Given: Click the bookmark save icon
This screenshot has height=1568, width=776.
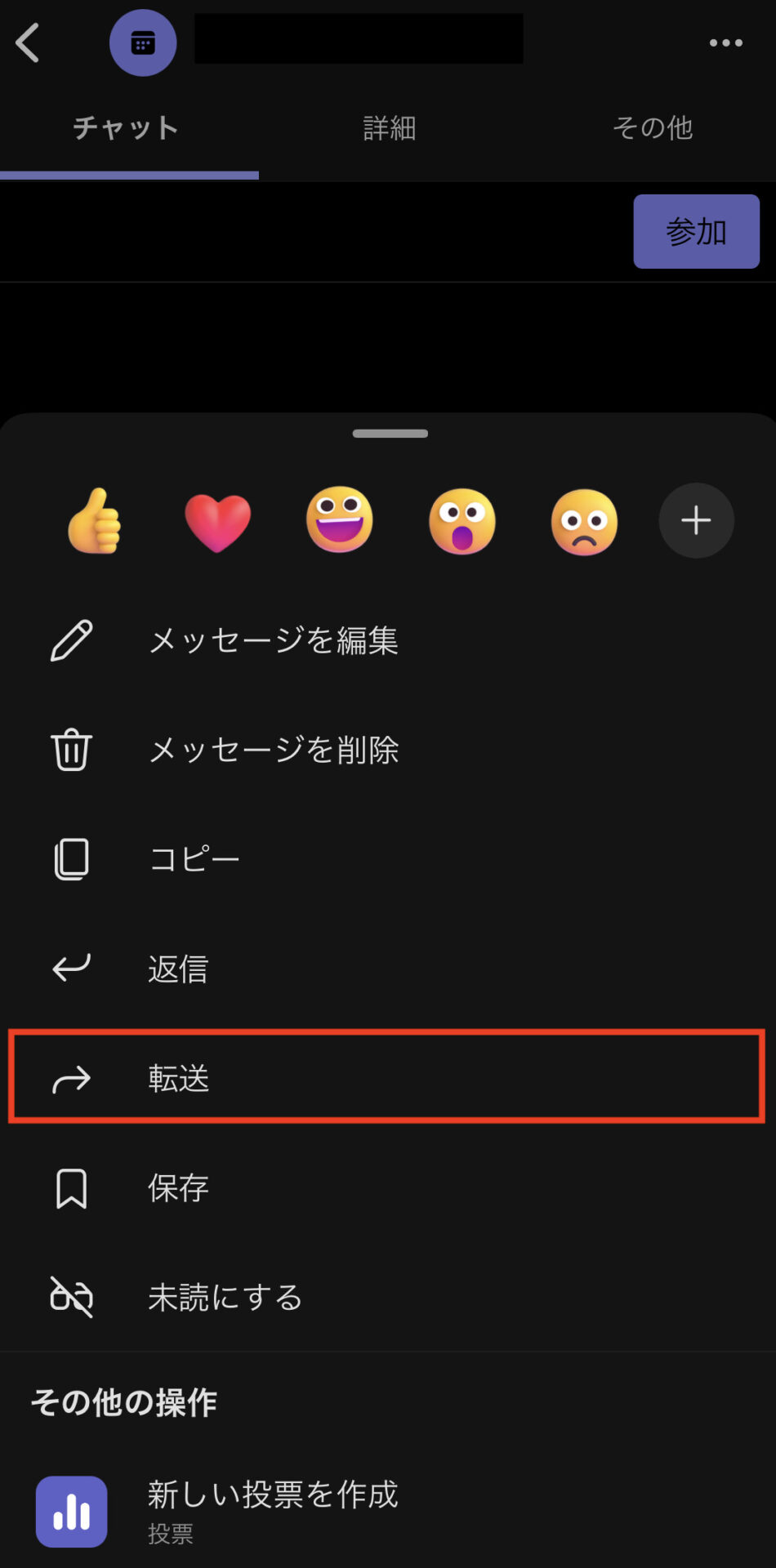Looking at the screenshot, I should coord(71,1190).
